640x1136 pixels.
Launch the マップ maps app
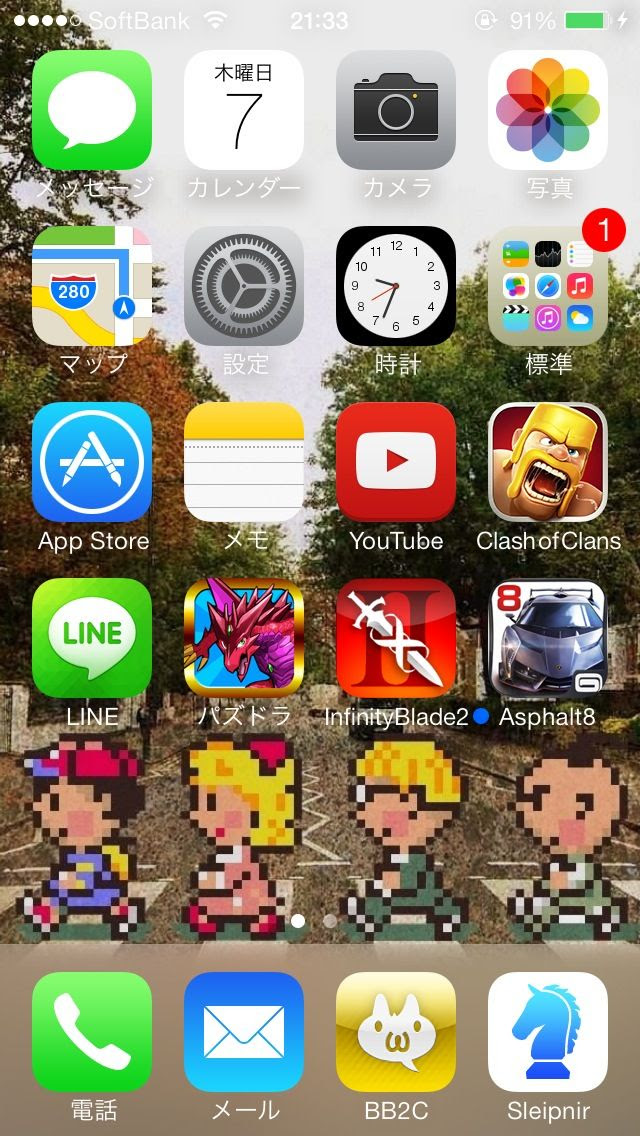(x=92, y=286)
